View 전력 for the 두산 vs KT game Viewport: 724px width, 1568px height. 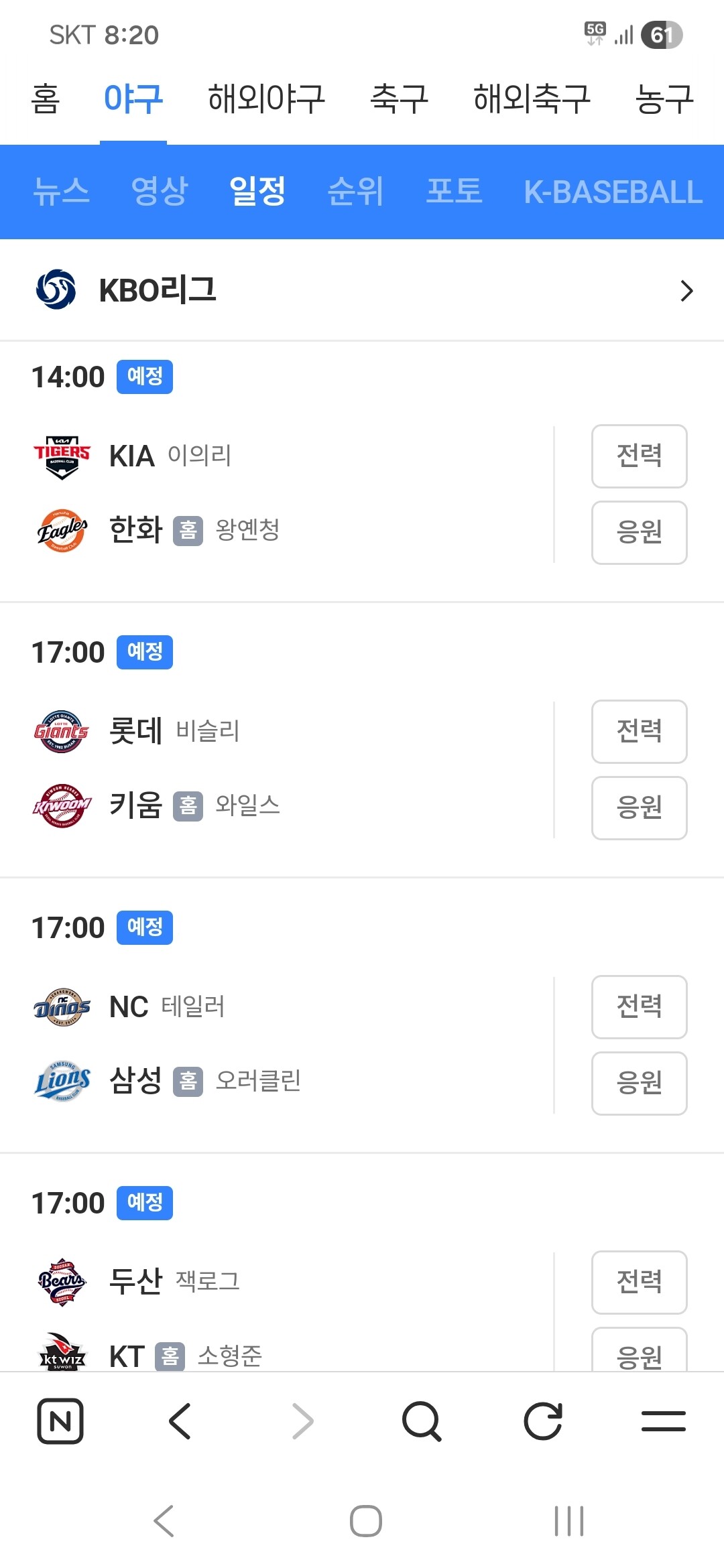click(640, 1283)
